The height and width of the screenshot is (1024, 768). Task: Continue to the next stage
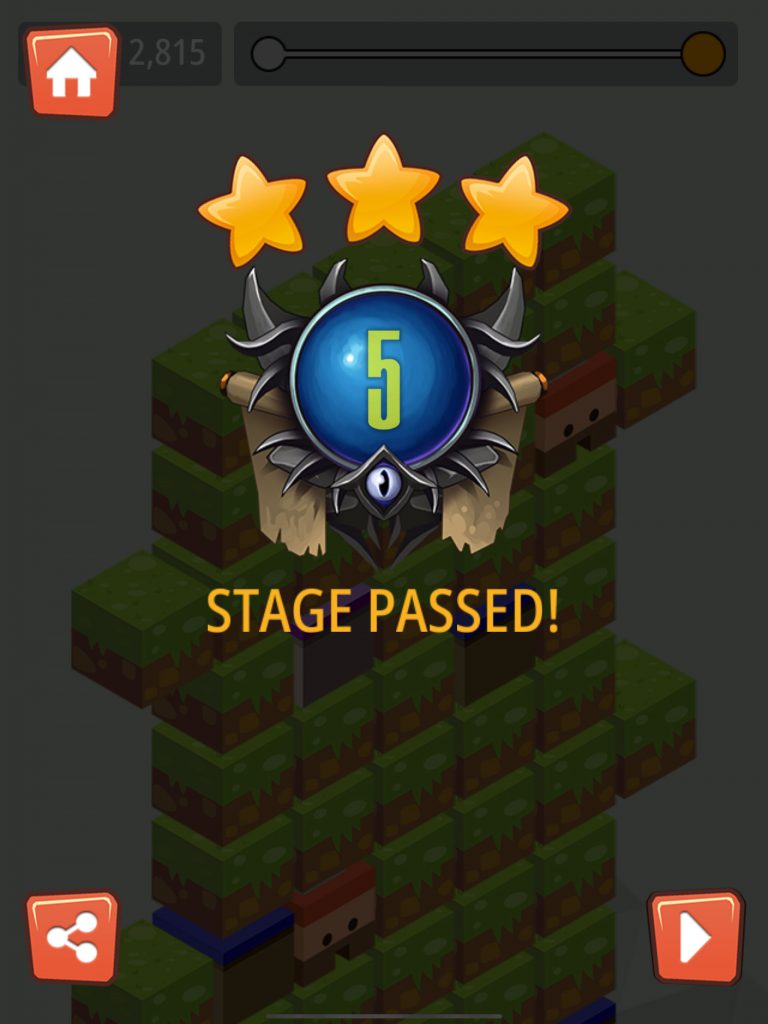pos(695,937)
